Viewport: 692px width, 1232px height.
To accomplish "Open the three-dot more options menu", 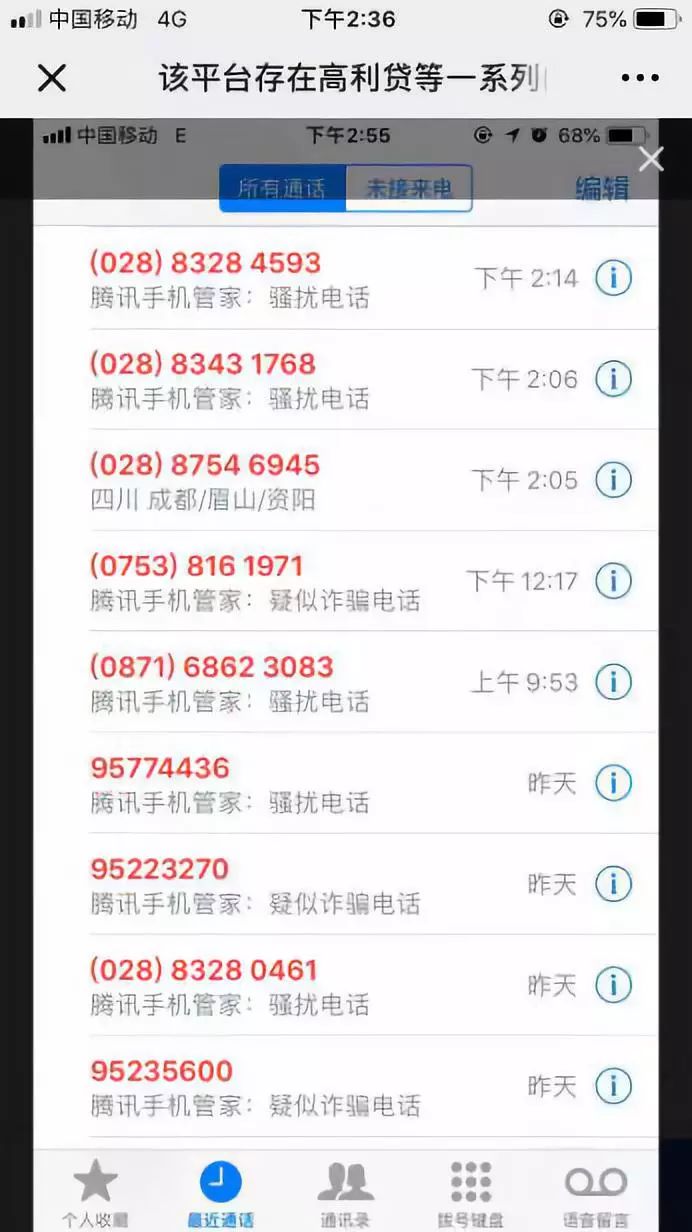I will (640, 78).
